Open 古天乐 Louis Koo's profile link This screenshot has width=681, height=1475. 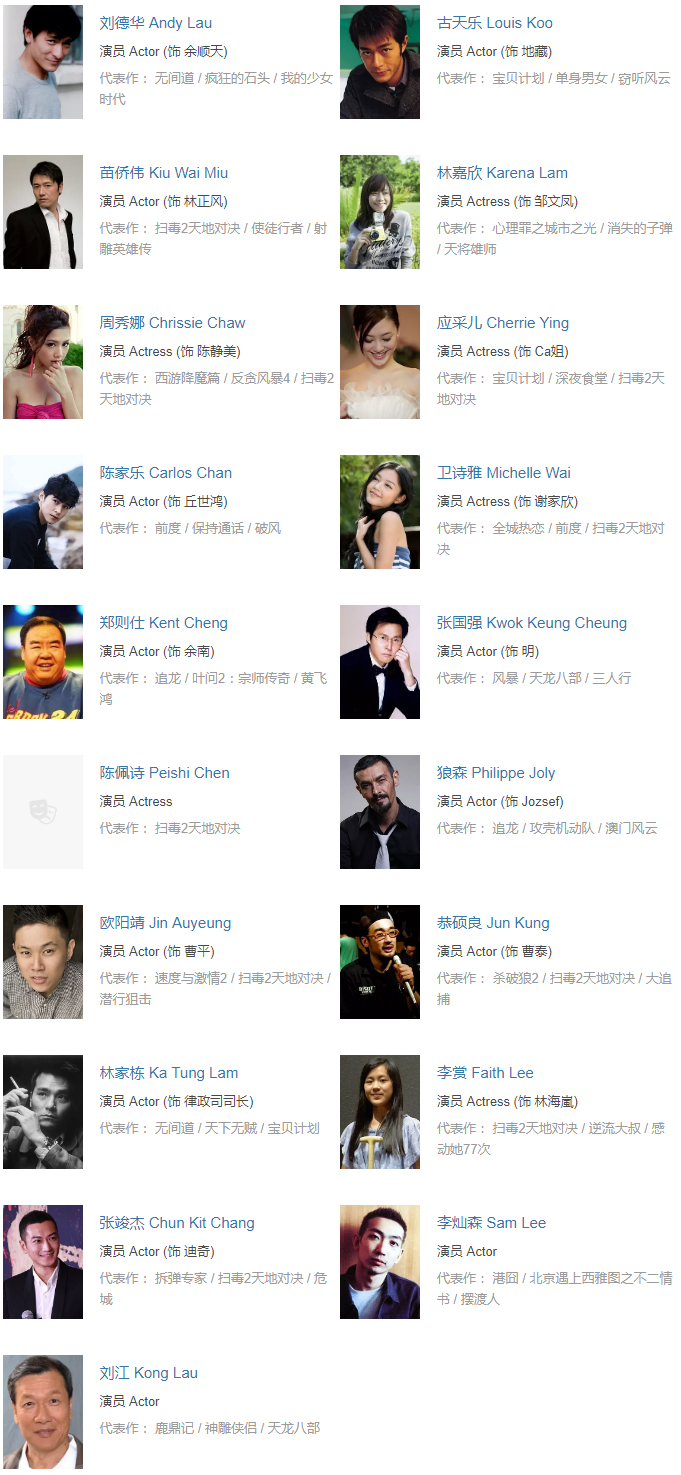[494, 23]
